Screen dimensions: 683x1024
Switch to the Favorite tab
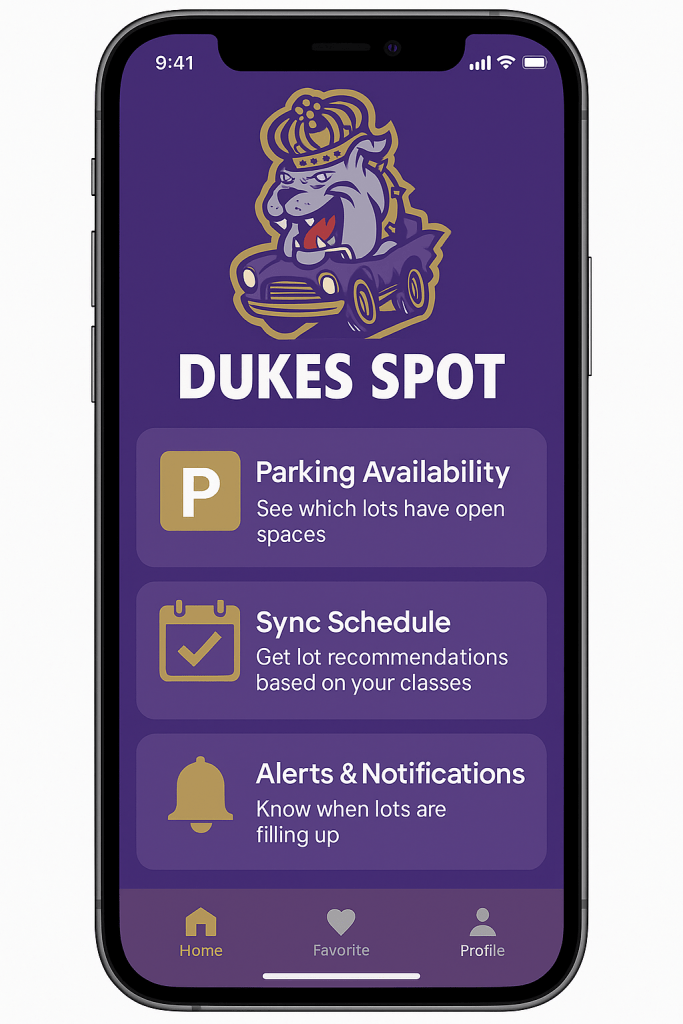tap(341, 932)
